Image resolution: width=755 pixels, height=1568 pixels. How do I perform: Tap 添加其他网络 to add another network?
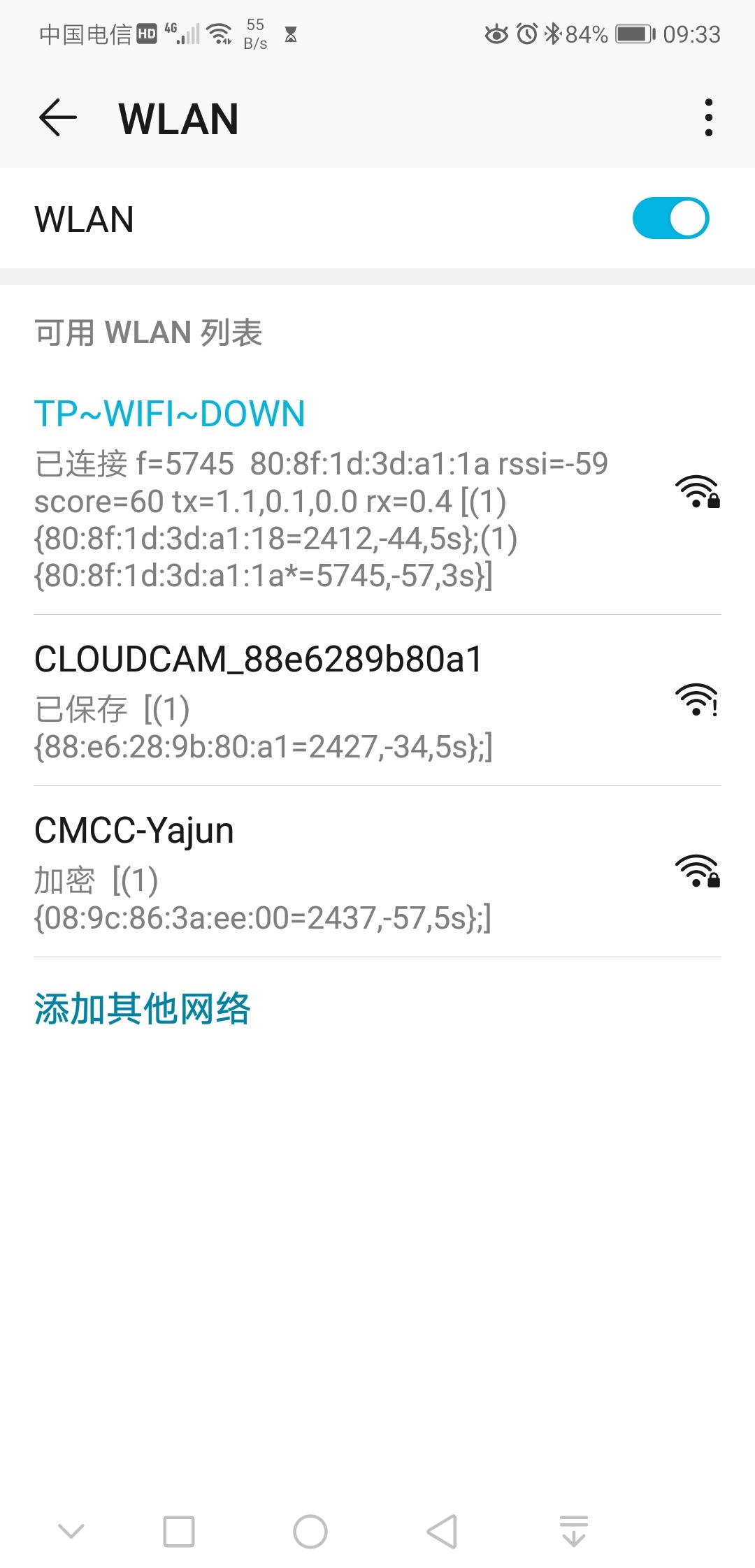[x=143, y=1008]
